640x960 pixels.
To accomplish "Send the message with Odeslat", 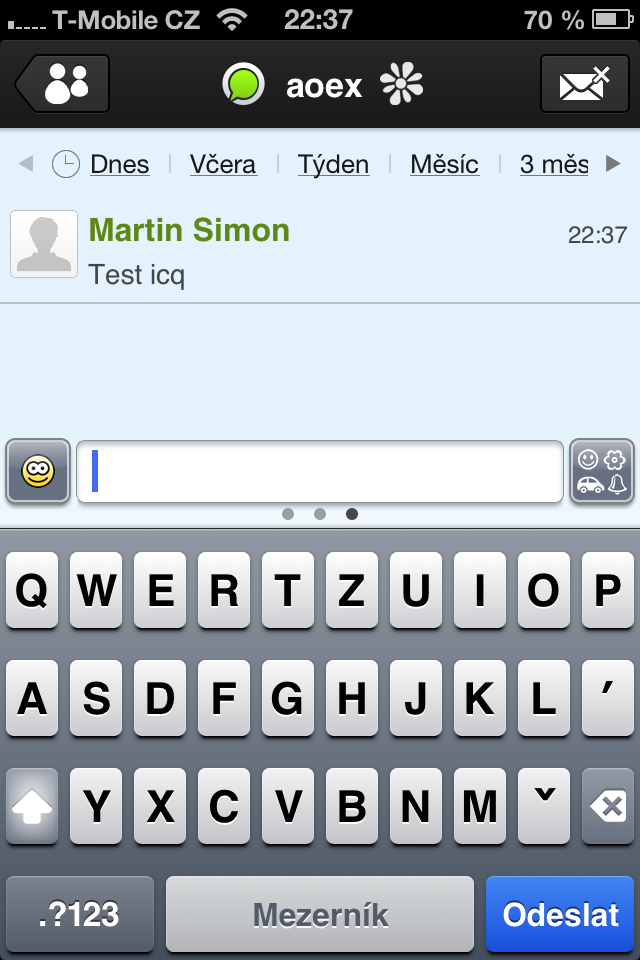I will 561,914.
